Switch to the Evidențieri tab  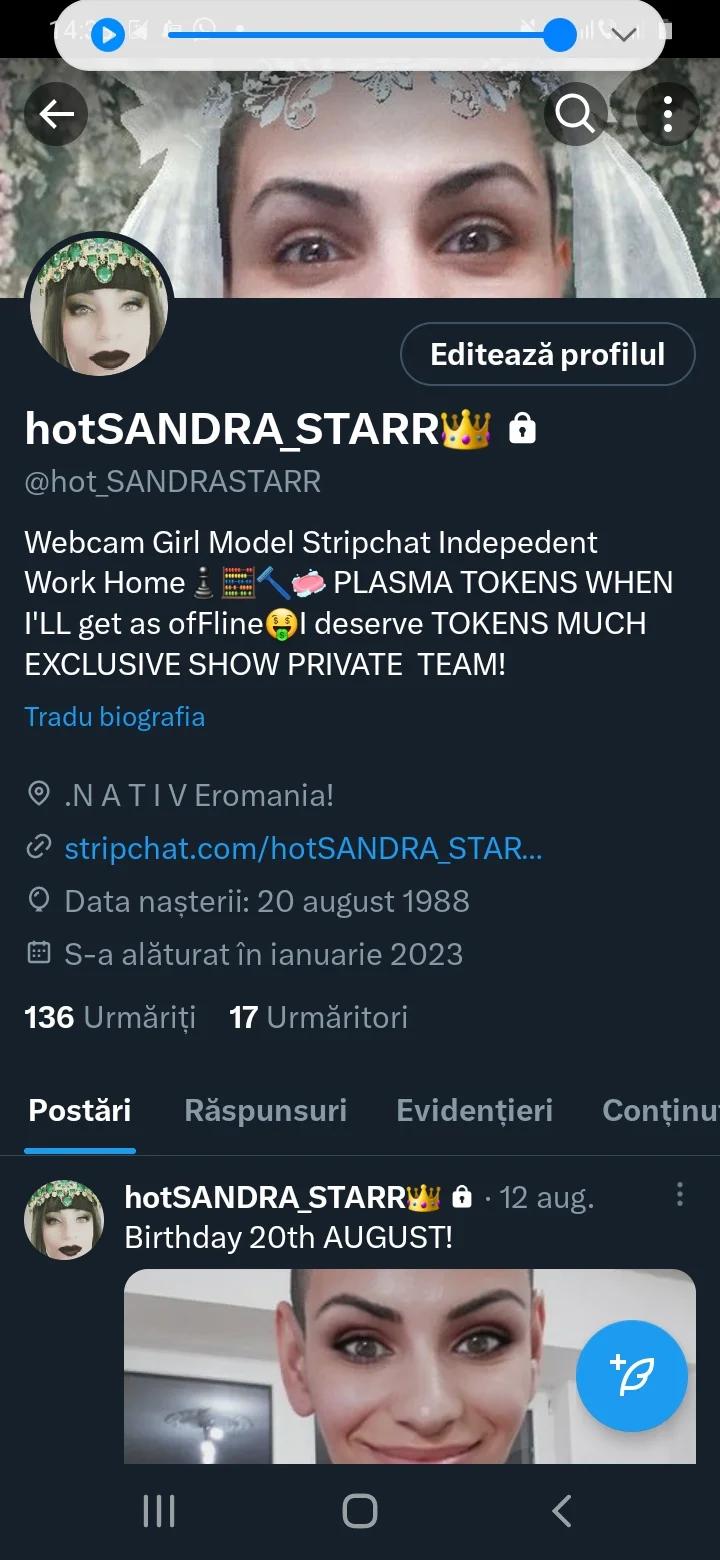474,1110
